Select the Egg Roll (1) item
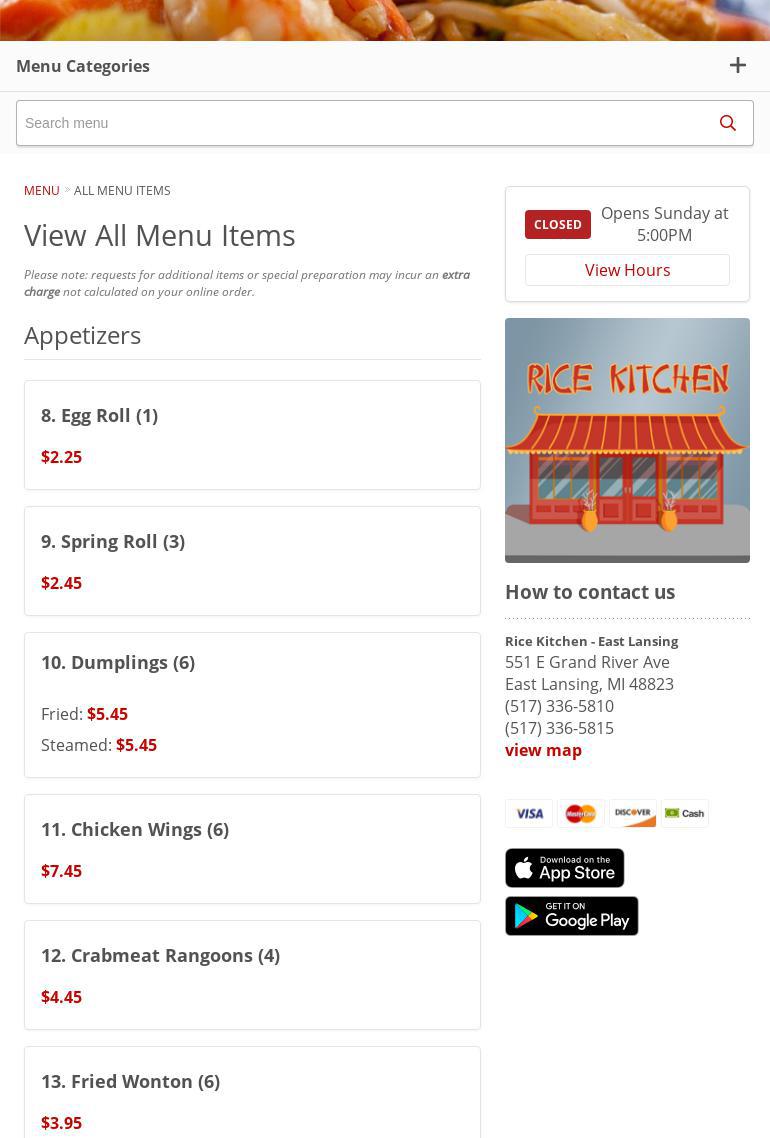770x1138 pixels. 252,435
